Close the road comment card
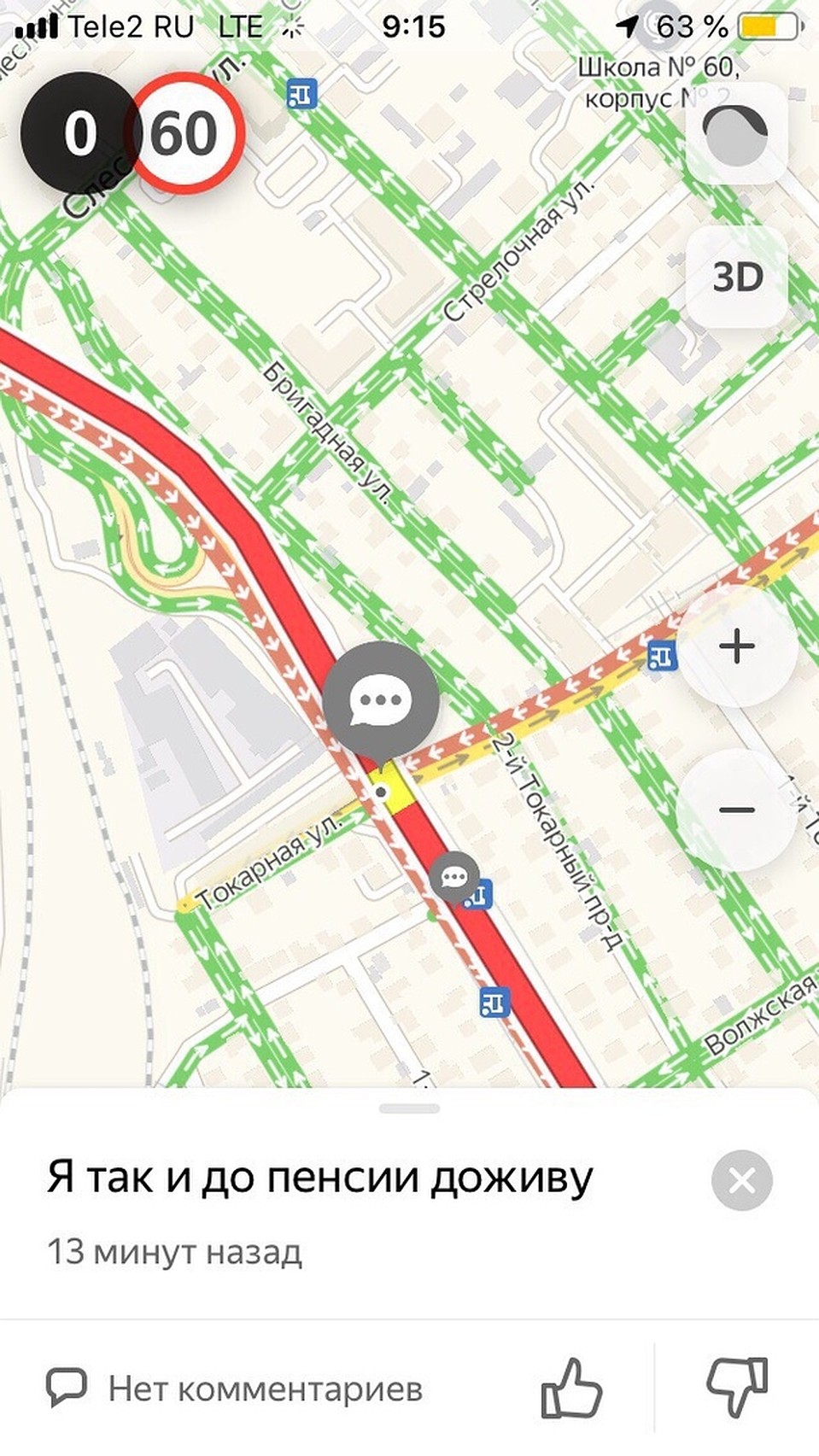Screen dimensions: 819x1456 pyautogui.click(x=741, y=1180)
